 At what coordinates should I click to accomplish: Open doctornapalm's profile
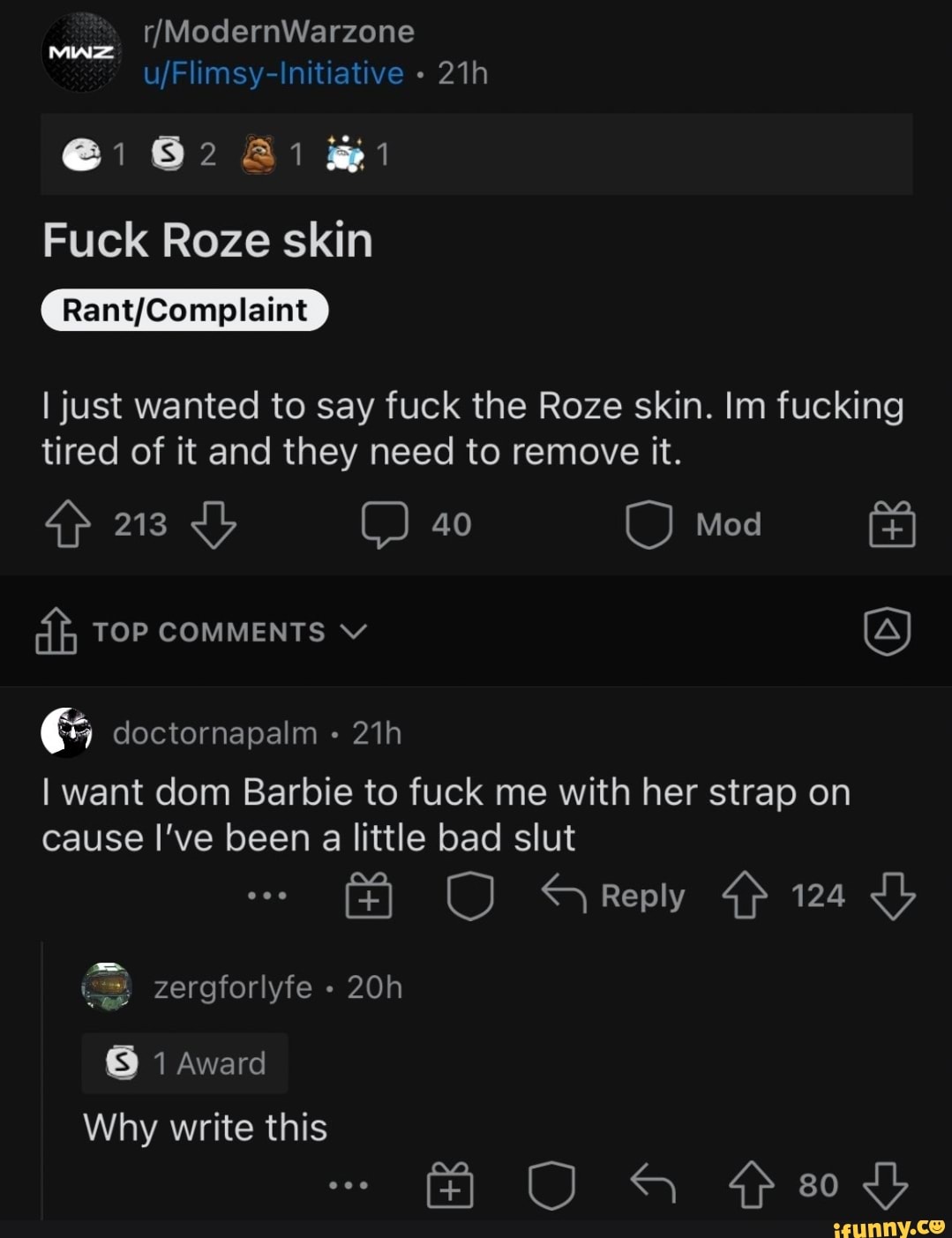click(214, 733)
